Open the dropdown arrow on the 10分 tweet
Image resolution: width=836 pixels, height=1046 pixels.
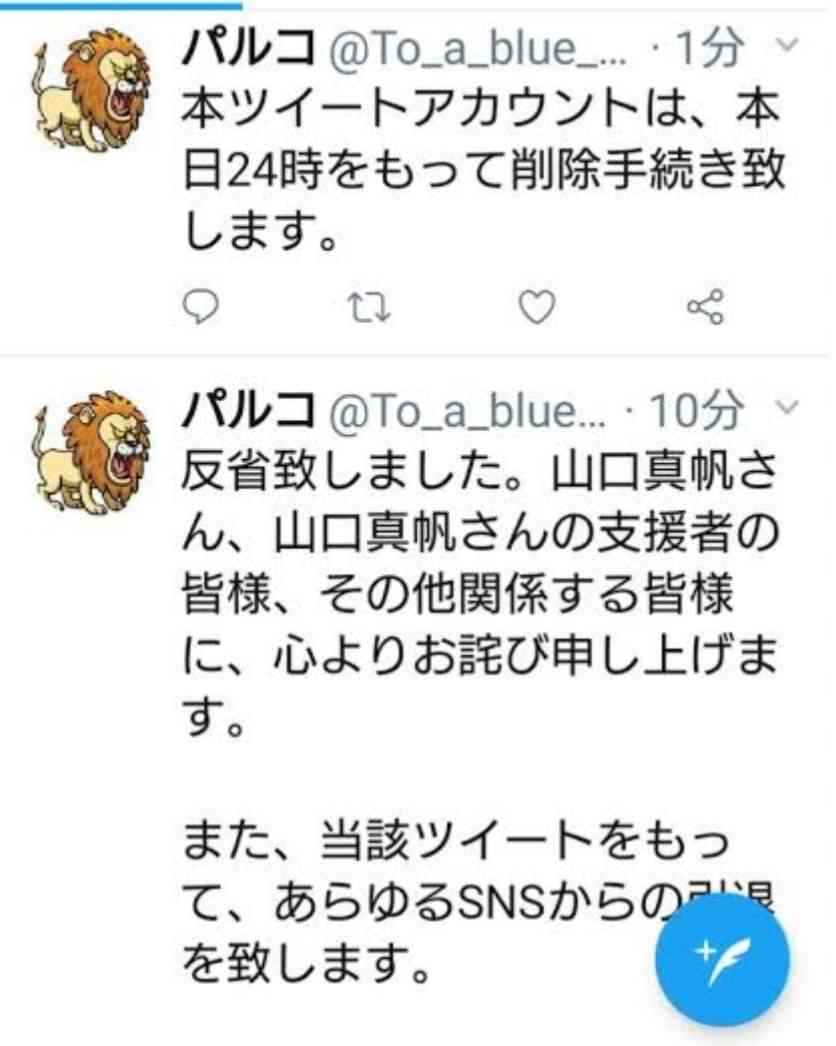pos(787,407)
